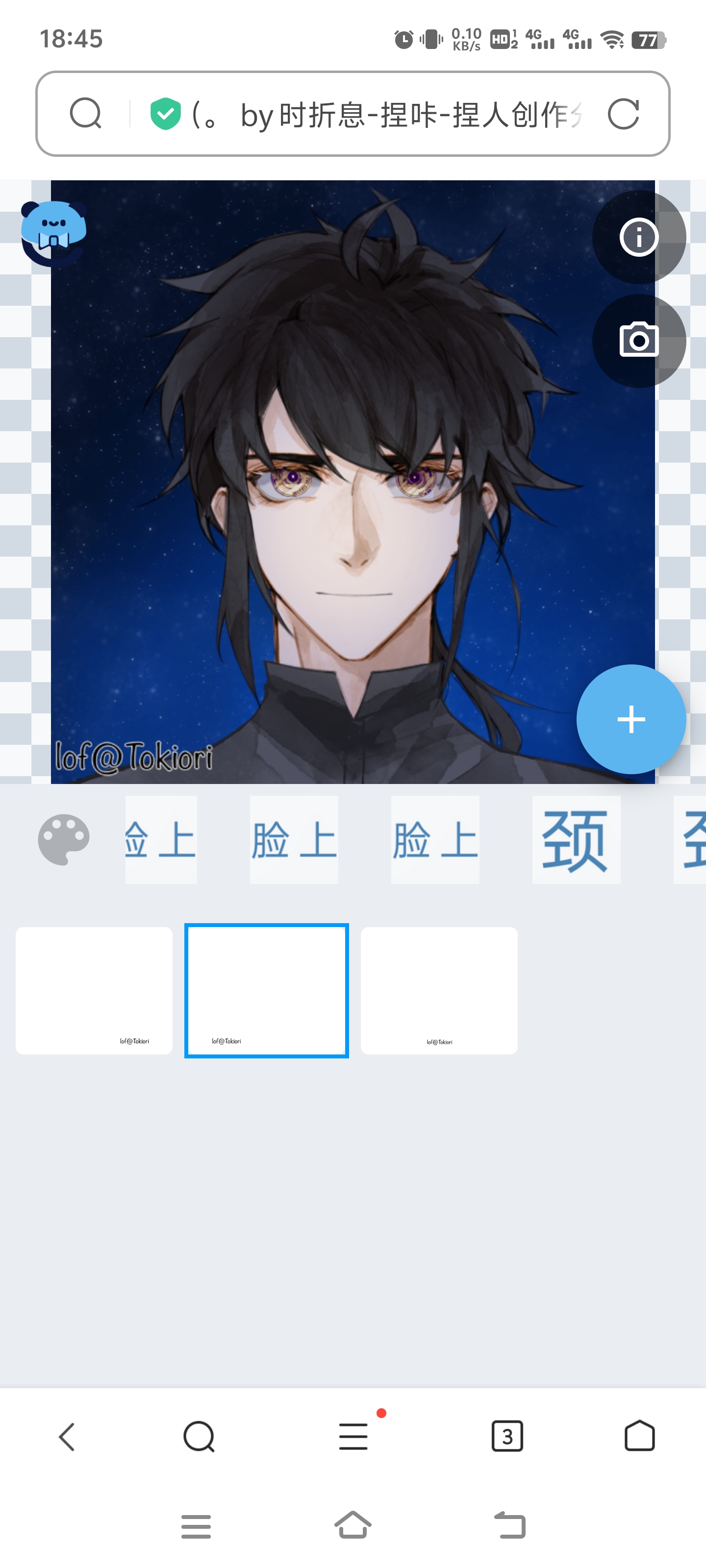Save the avatar using the camera button
The image size is (706, 1568).
[638, 341]
